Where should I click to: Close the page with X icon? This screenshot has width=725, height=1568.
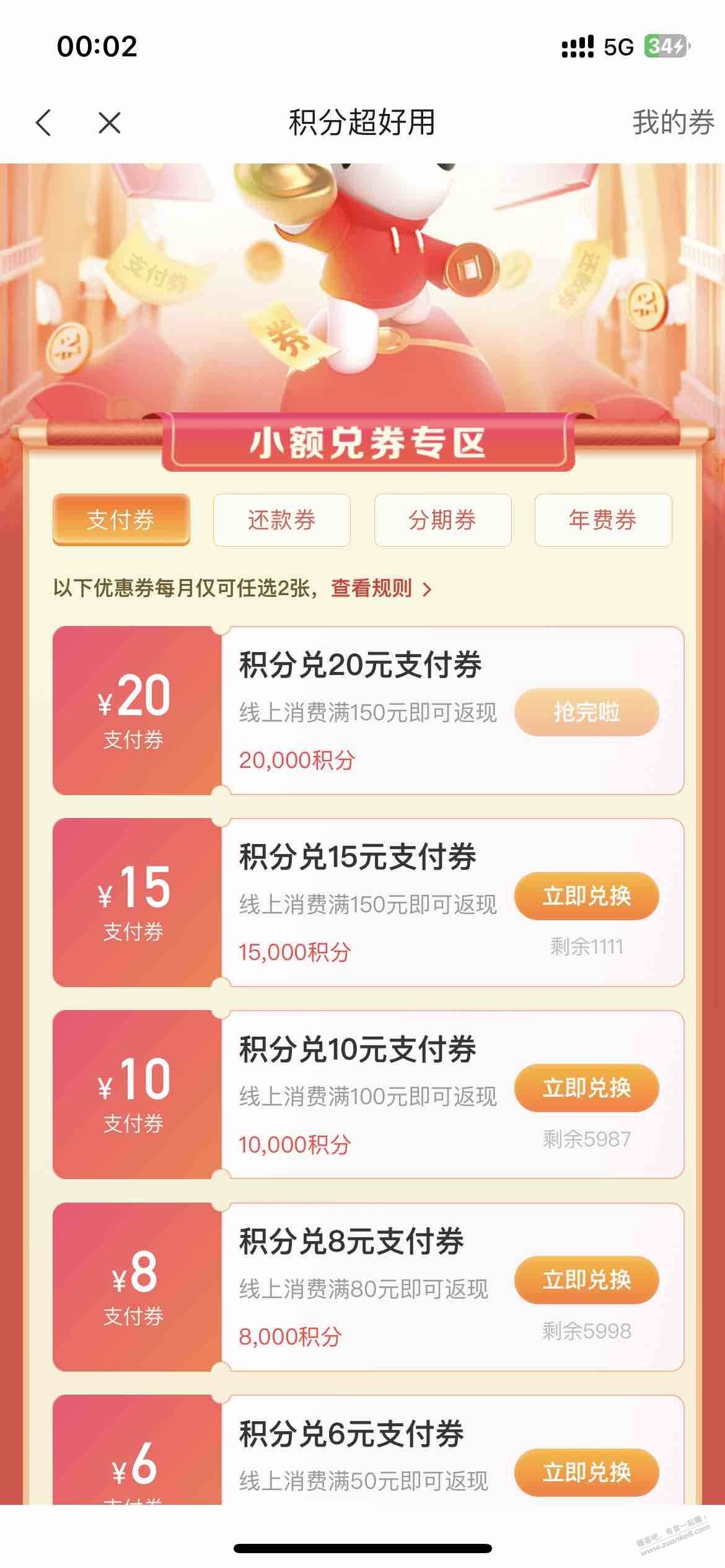[x=110, y=123]
